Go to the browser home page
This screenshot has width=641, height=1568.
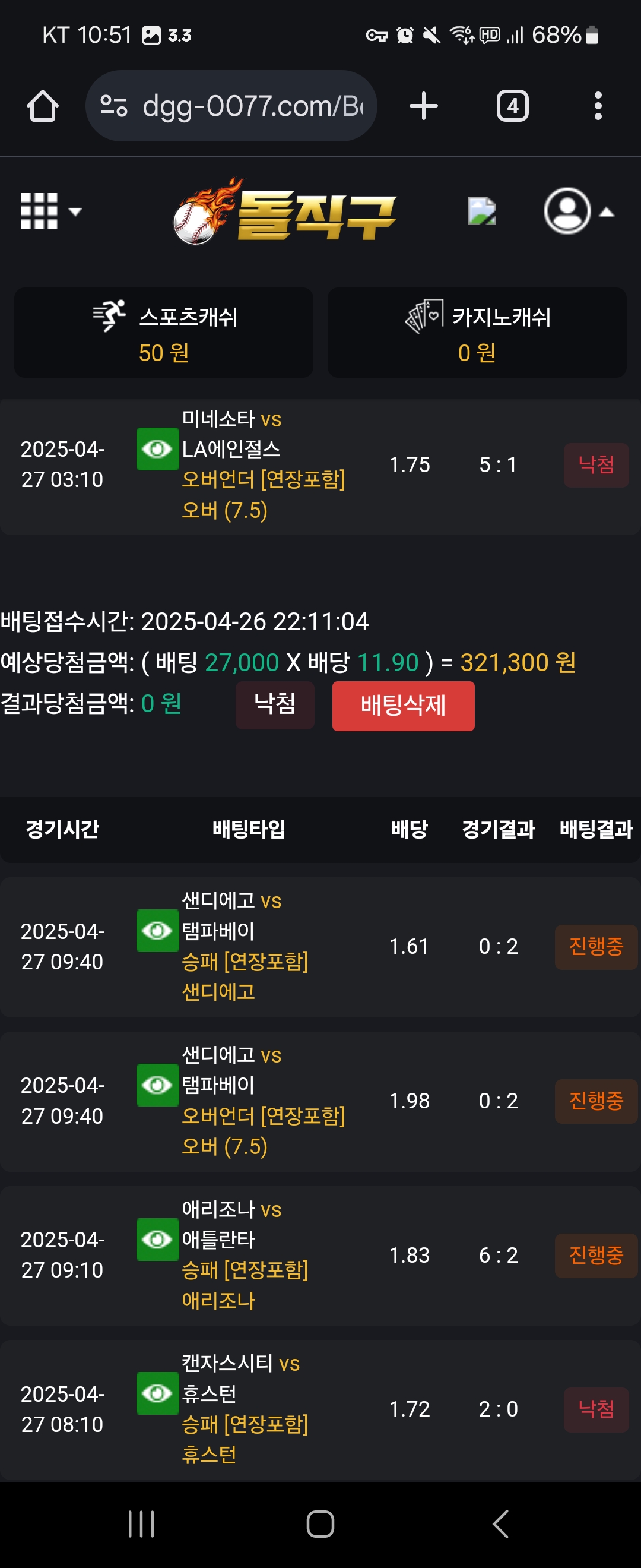click(x=43, y=106)
